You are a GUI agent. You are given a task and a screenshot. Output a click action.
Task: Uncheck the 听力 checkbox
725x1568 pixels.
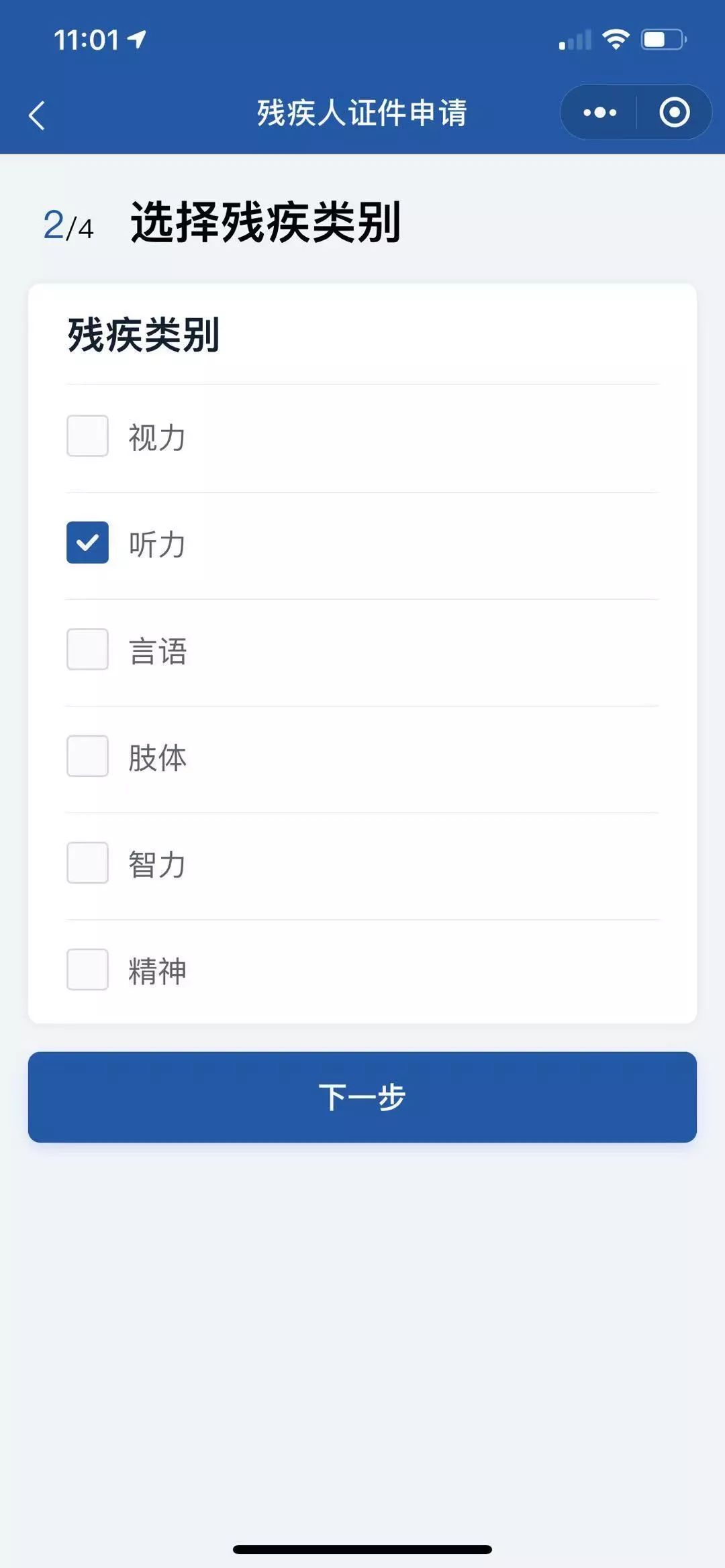(87, 543)
